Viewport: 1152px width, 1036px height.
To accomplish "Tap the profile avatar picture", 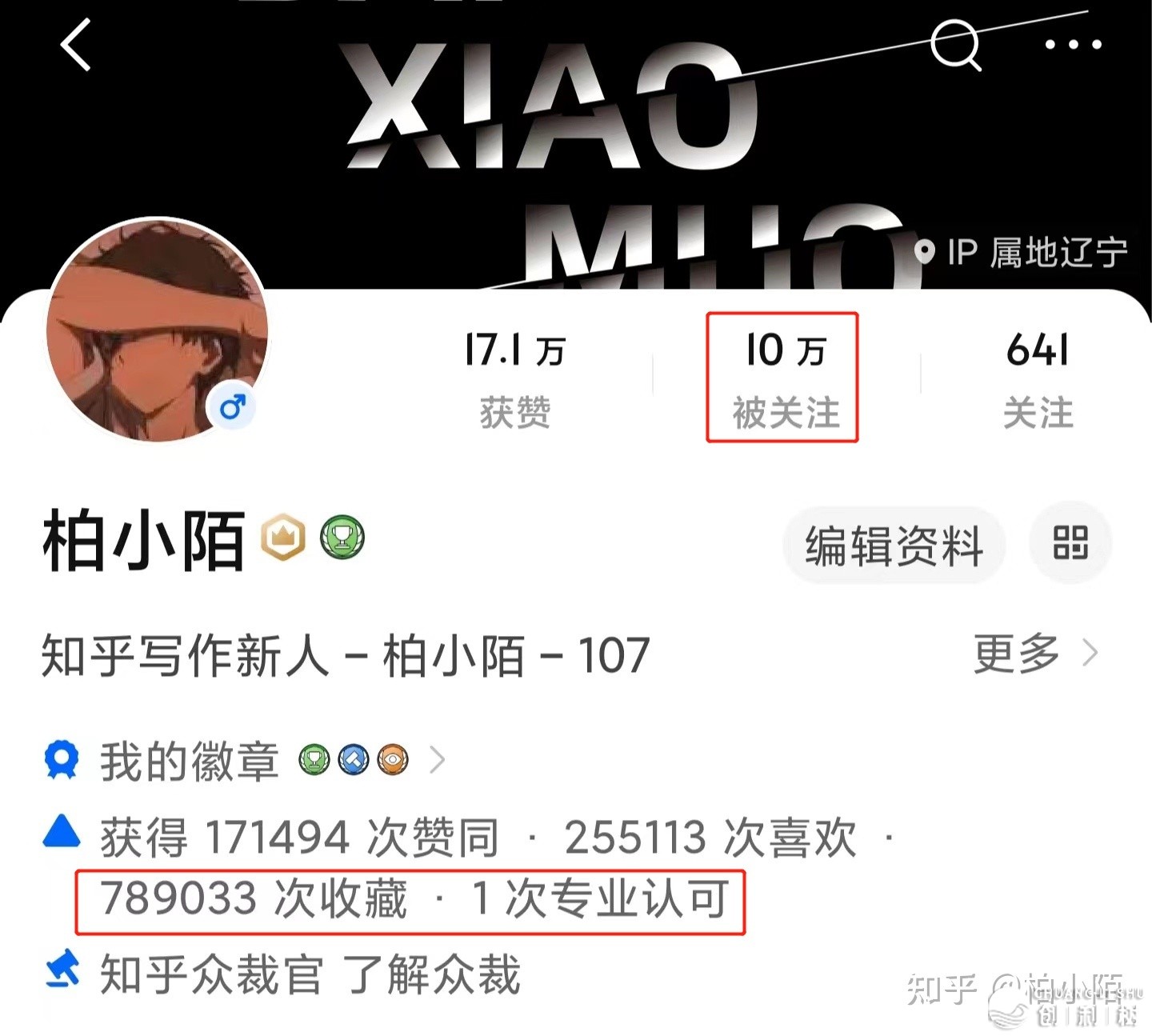I will point(158,330).
